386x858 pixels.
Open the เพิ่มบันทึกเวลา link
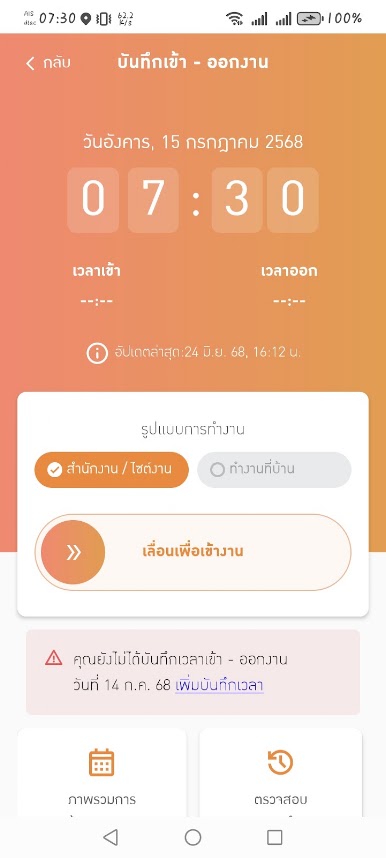click(x=219, y=685)
